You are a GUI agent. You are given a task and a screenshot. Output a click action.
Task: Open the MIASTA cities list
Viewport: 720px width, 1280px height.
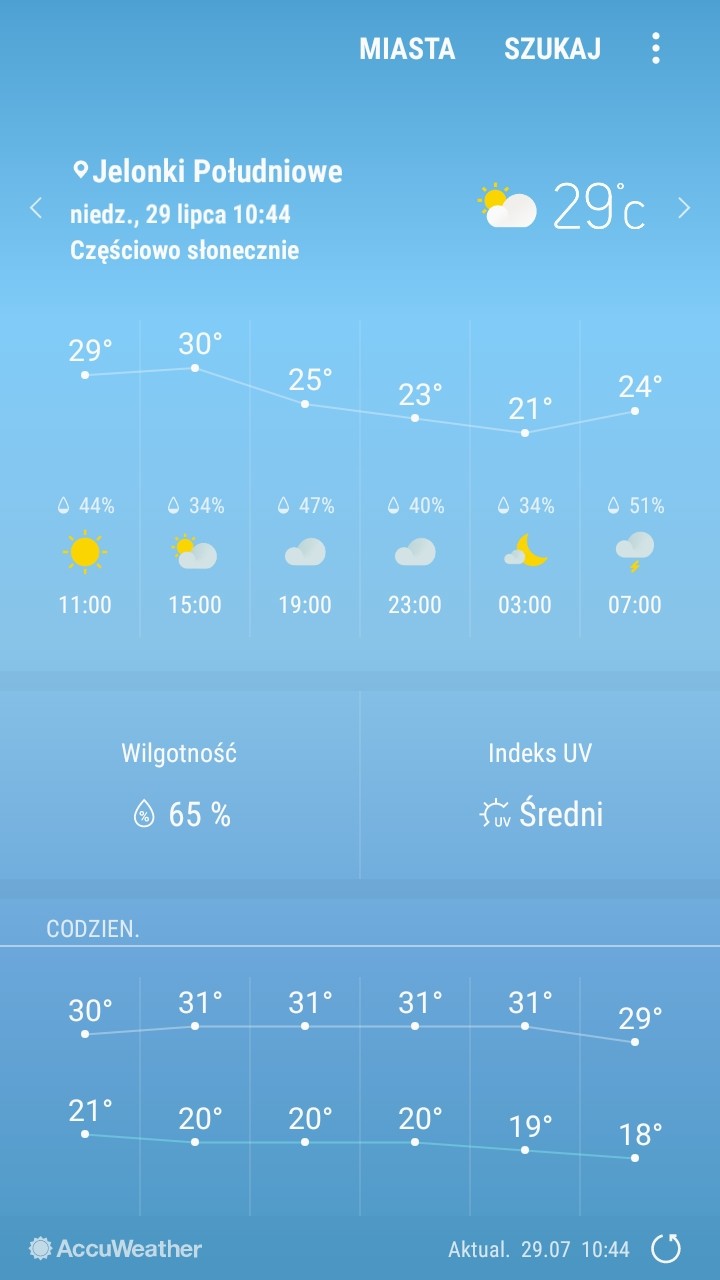(407, 48)
